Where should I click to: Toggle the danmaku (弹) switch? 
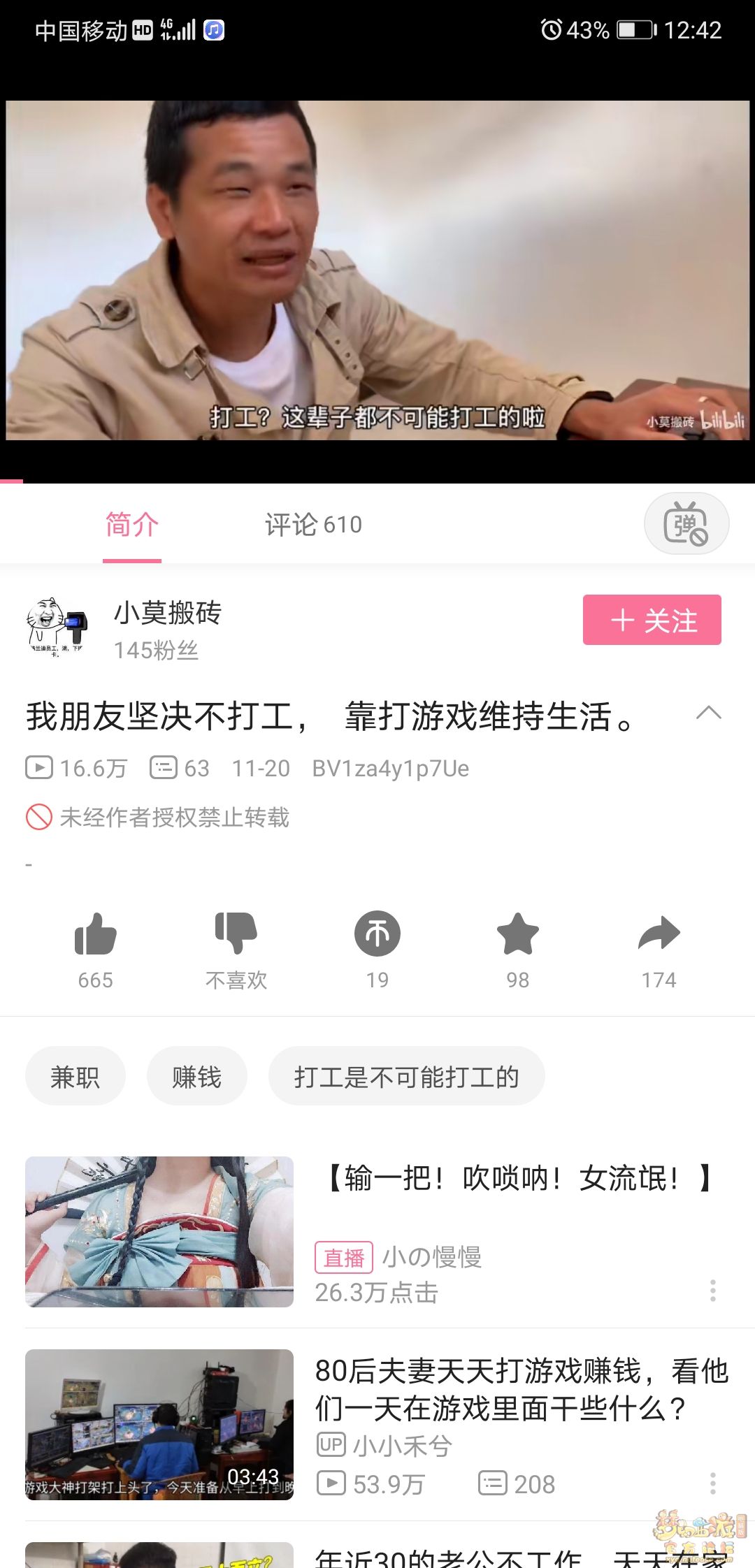[686, 523]
